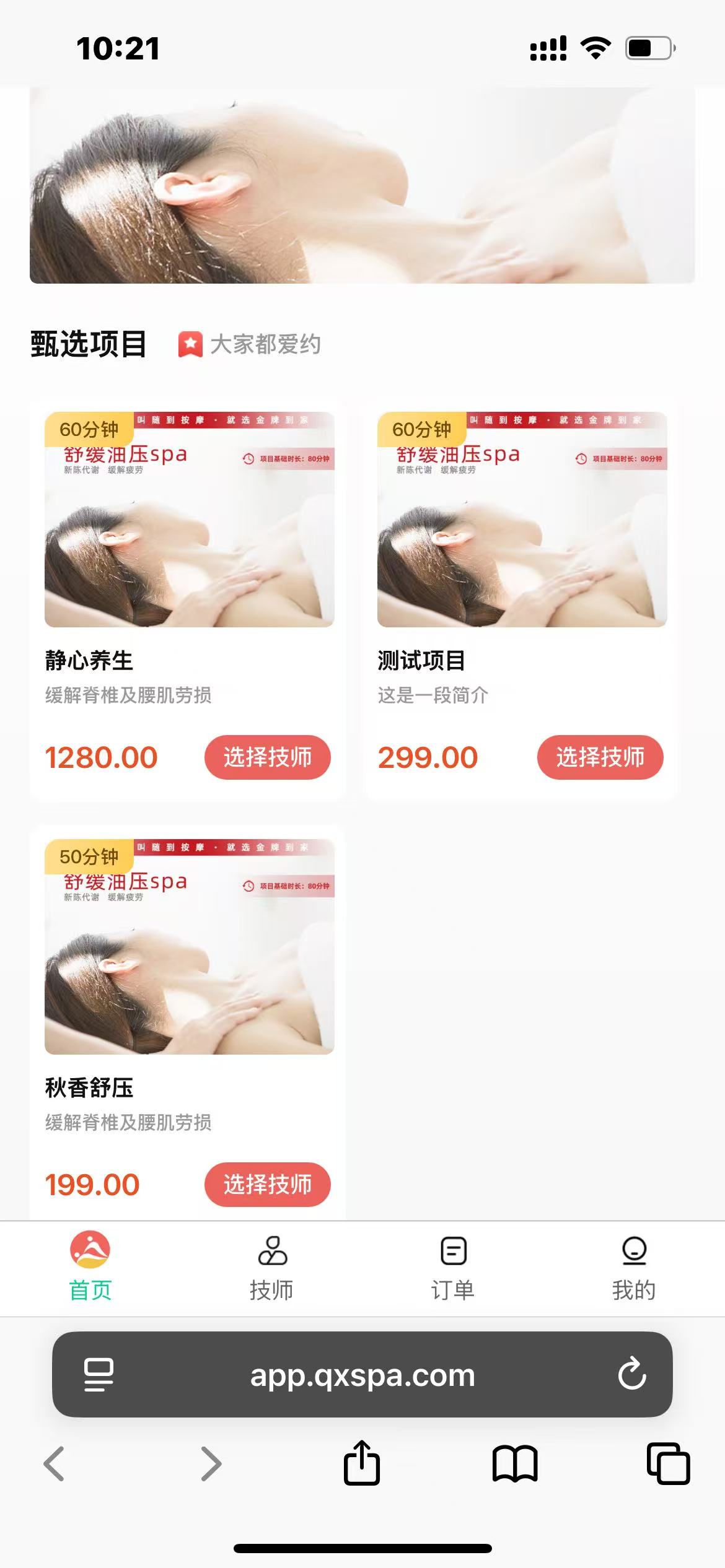Viewport: 725px width, 1568px height.
Task: Select a technician for 秋香舒压
Action: click(267, 1184)
